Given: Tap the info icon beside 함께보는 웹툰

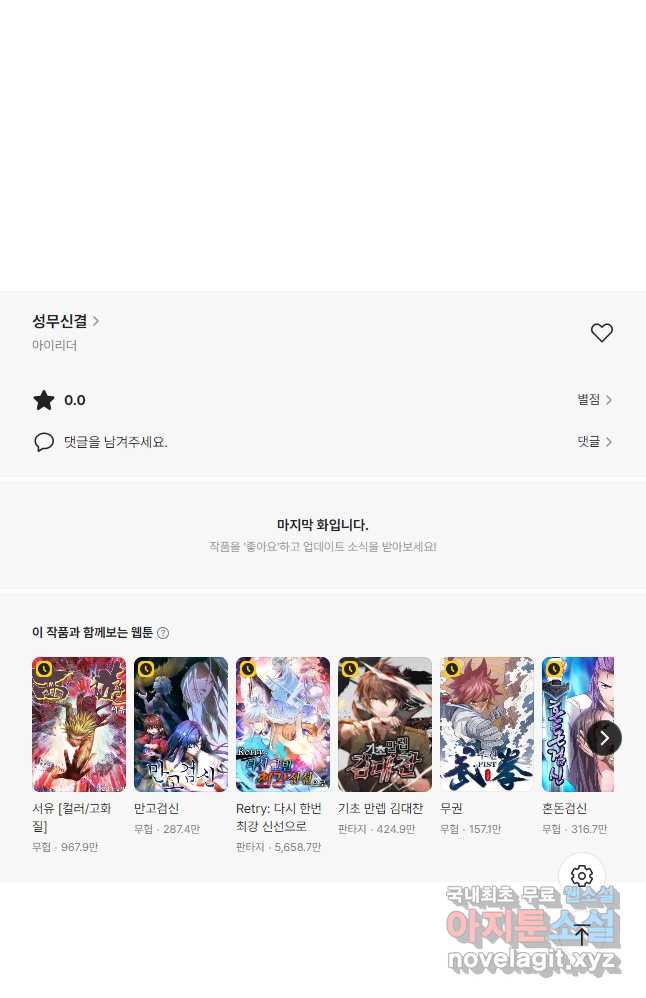Looking at the screenshot, I should 163,633.
